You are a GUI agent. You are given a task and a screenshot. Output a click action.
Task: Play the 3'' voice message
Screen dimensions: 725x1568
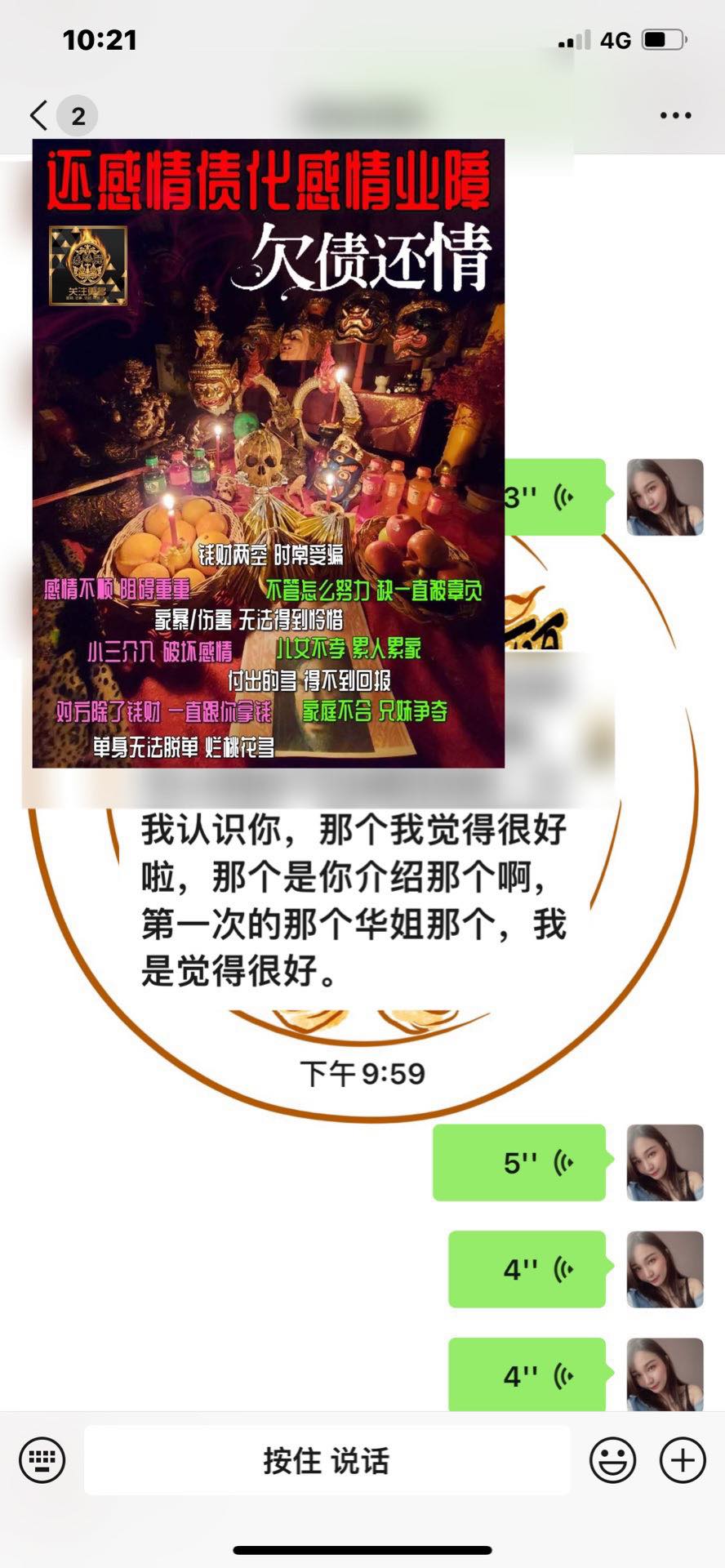[x=555, y=497]
